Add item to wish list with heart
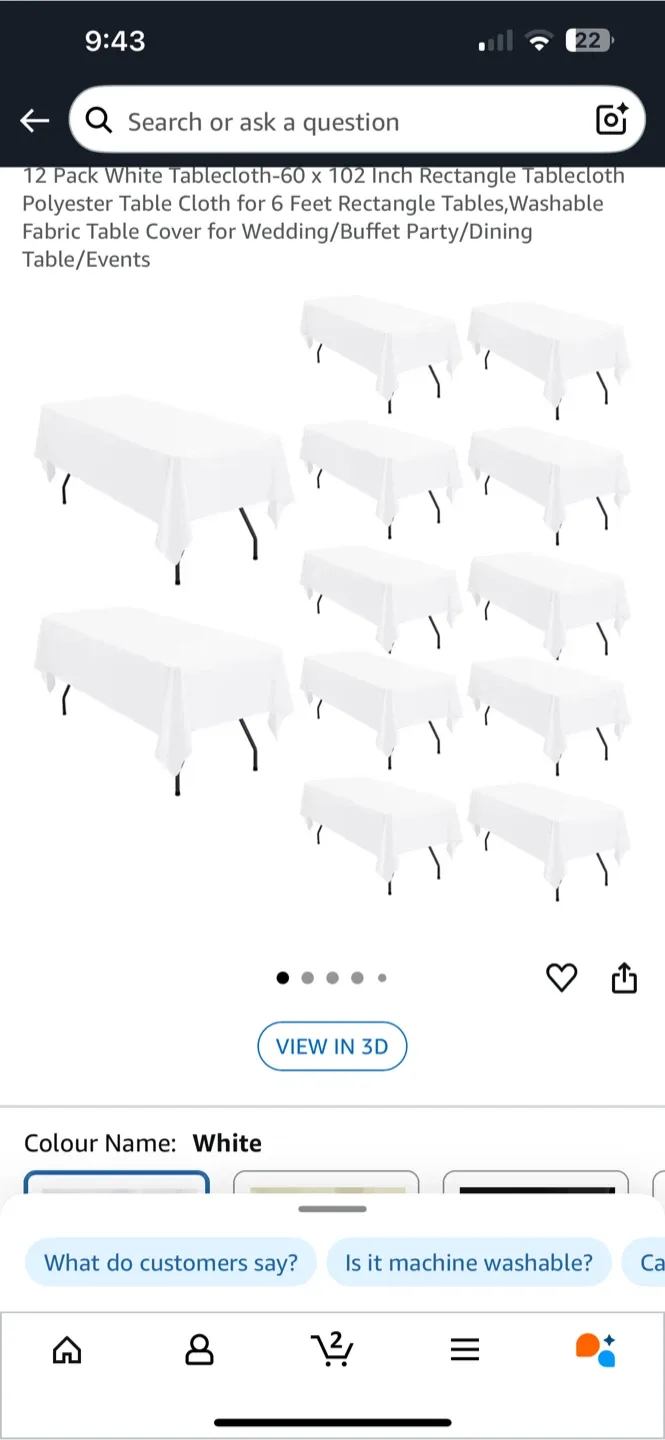The image size is (665, 1440). (x=562, y=977)
